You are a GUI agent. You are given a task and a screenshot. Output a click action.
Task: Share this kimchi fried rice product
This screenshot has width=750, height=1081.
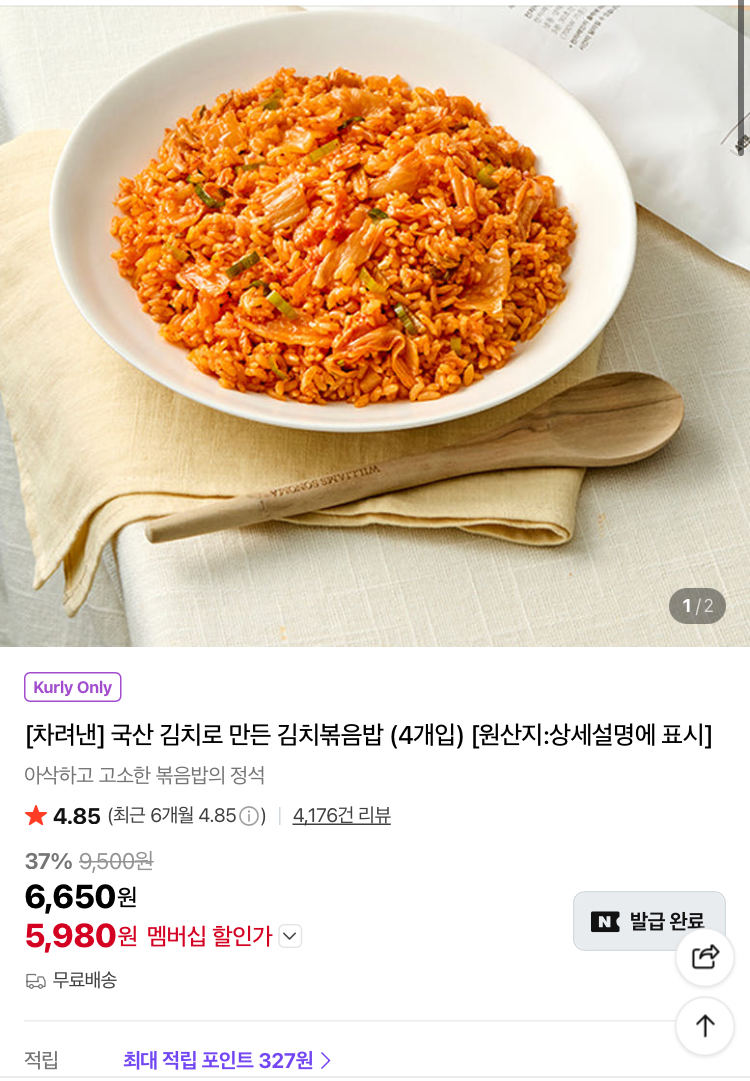705,957
